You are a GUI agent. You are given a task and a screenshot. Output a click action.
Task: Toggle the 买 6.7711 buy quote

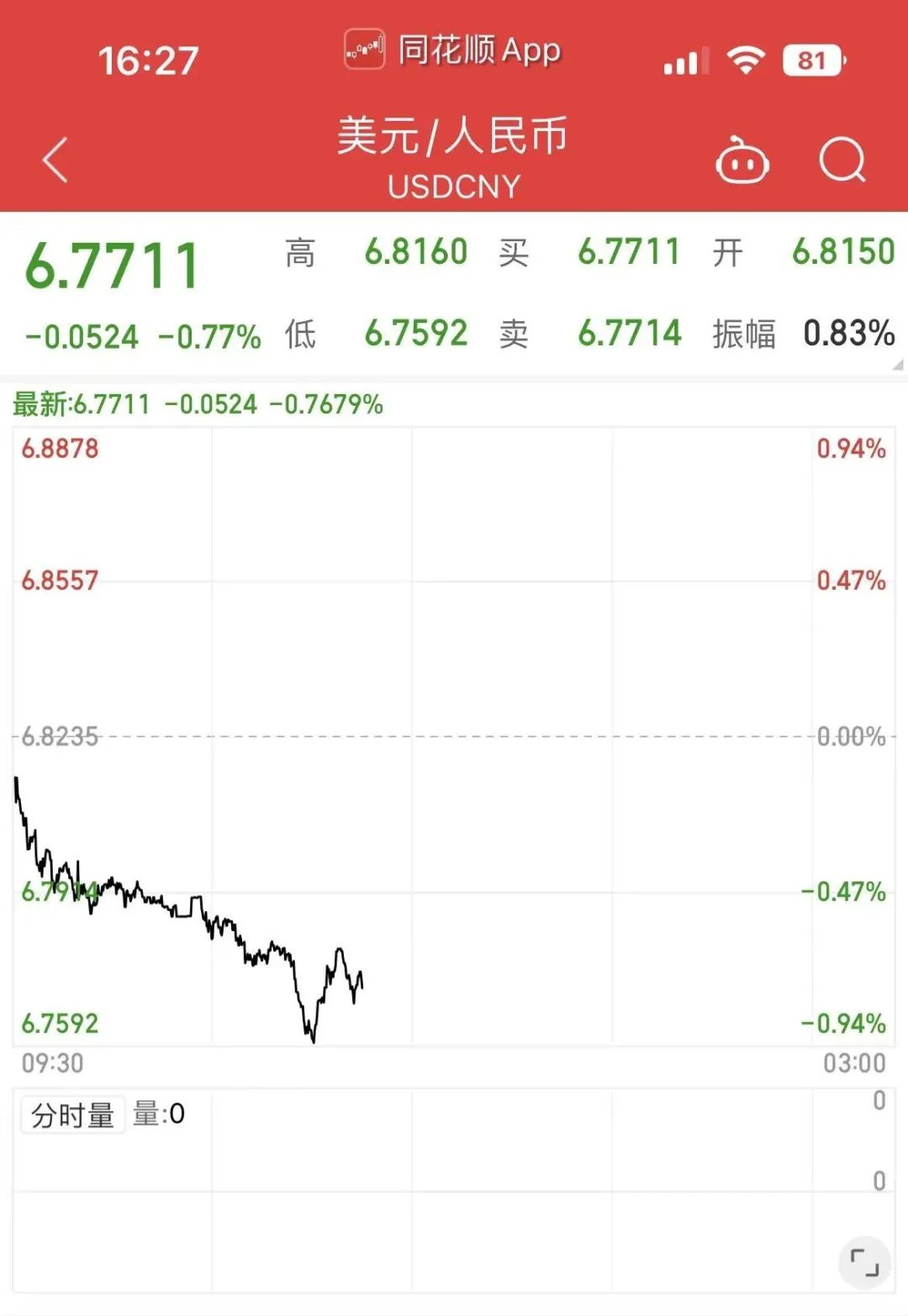631,251
